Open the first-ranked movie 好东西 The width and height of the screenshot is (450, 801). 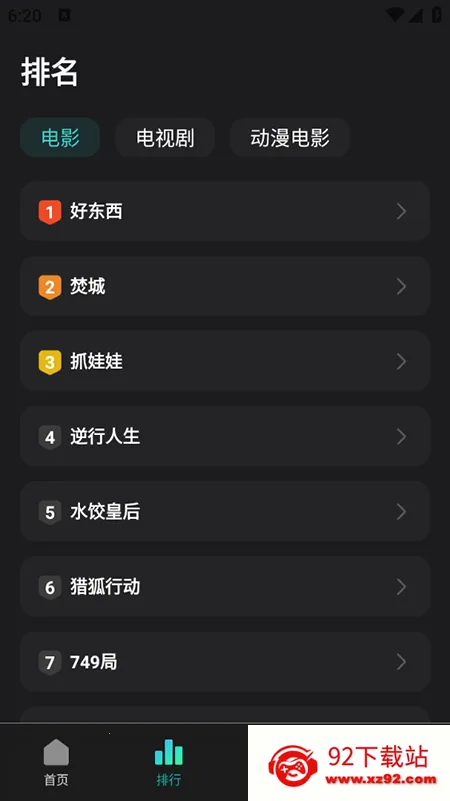tap(225, 211)
